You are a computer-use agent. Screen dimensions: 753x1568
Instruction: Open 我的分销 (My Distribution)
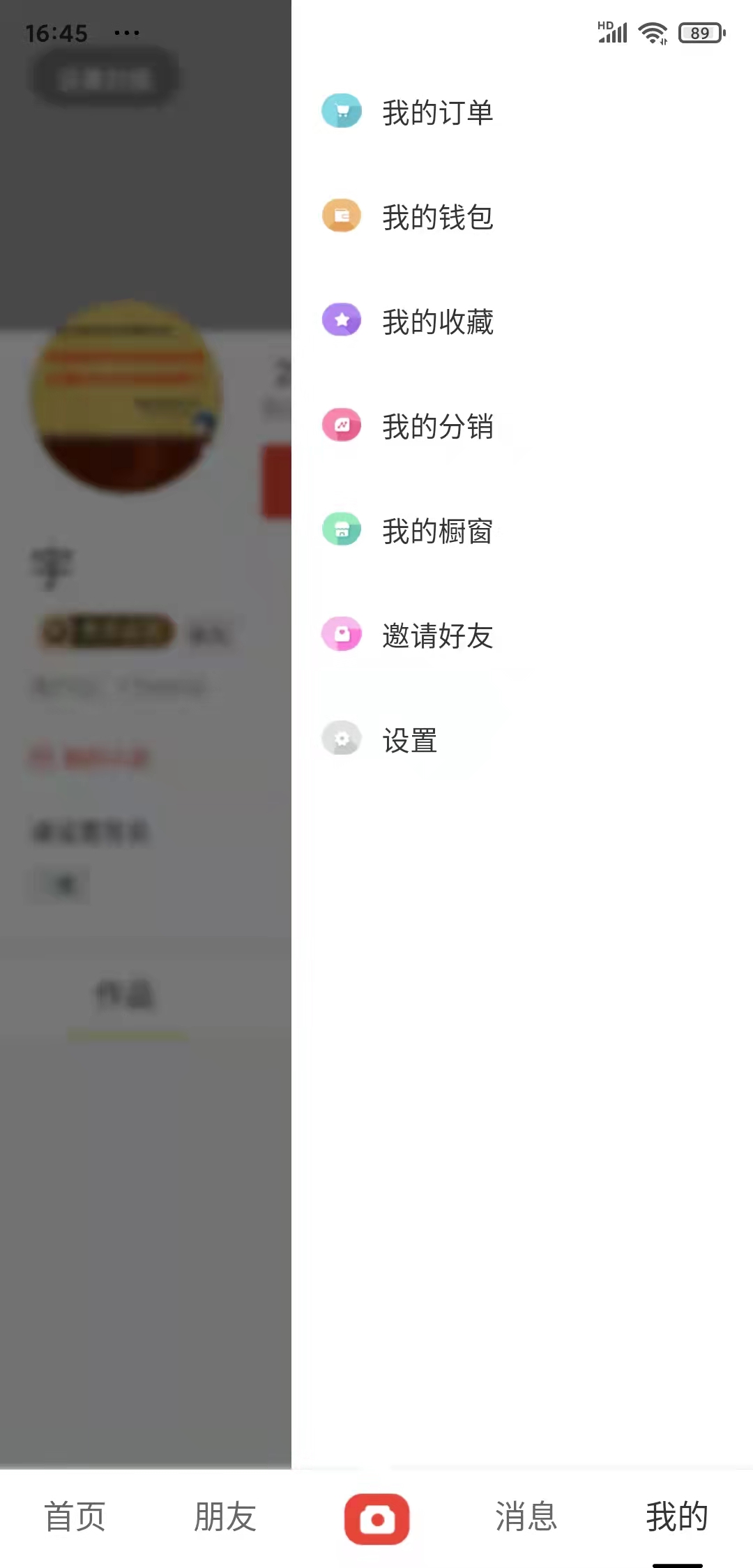[x=437, y=426]
